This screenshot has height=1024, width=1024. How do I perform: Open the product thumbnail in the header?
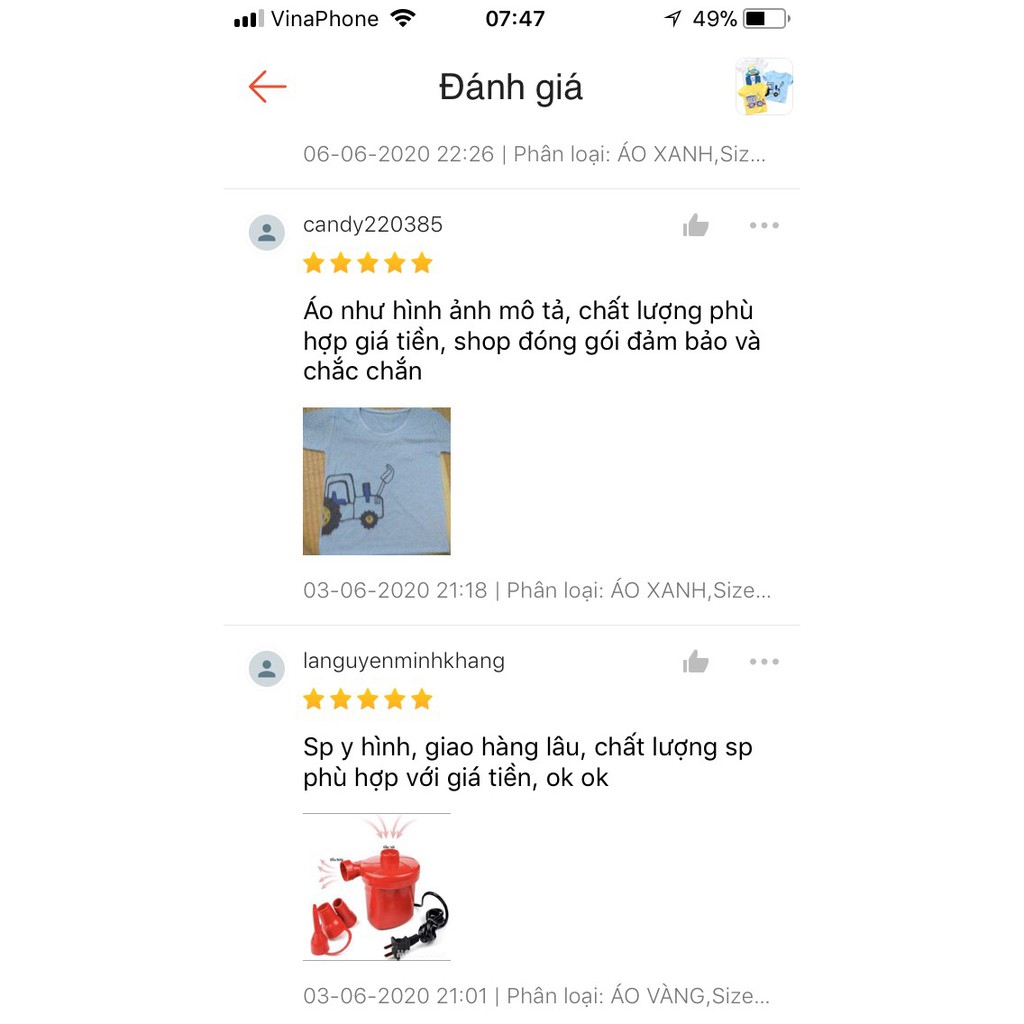tap(764, 87)
